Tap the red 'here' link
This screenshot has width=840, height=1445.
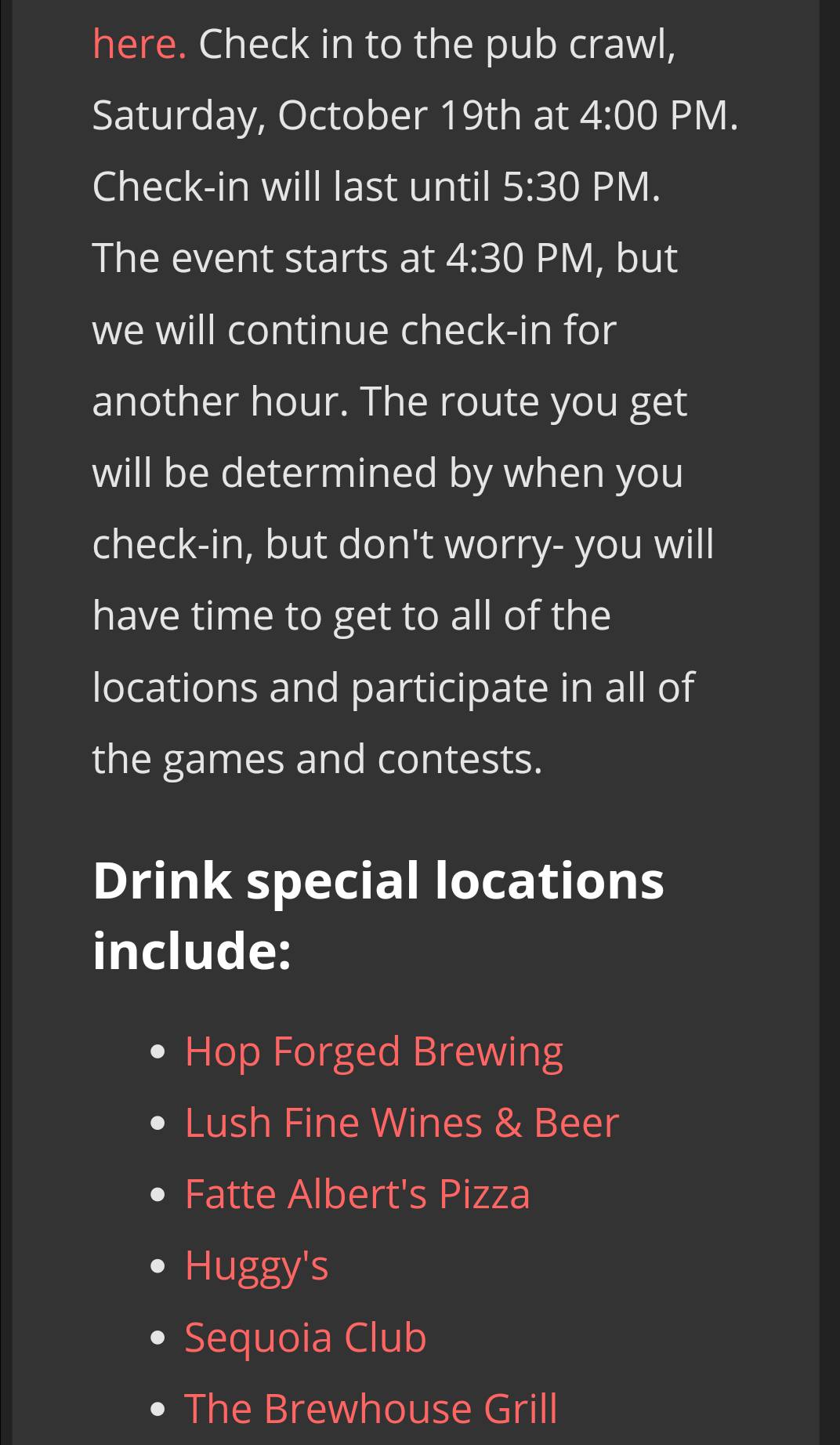(139, 44)
